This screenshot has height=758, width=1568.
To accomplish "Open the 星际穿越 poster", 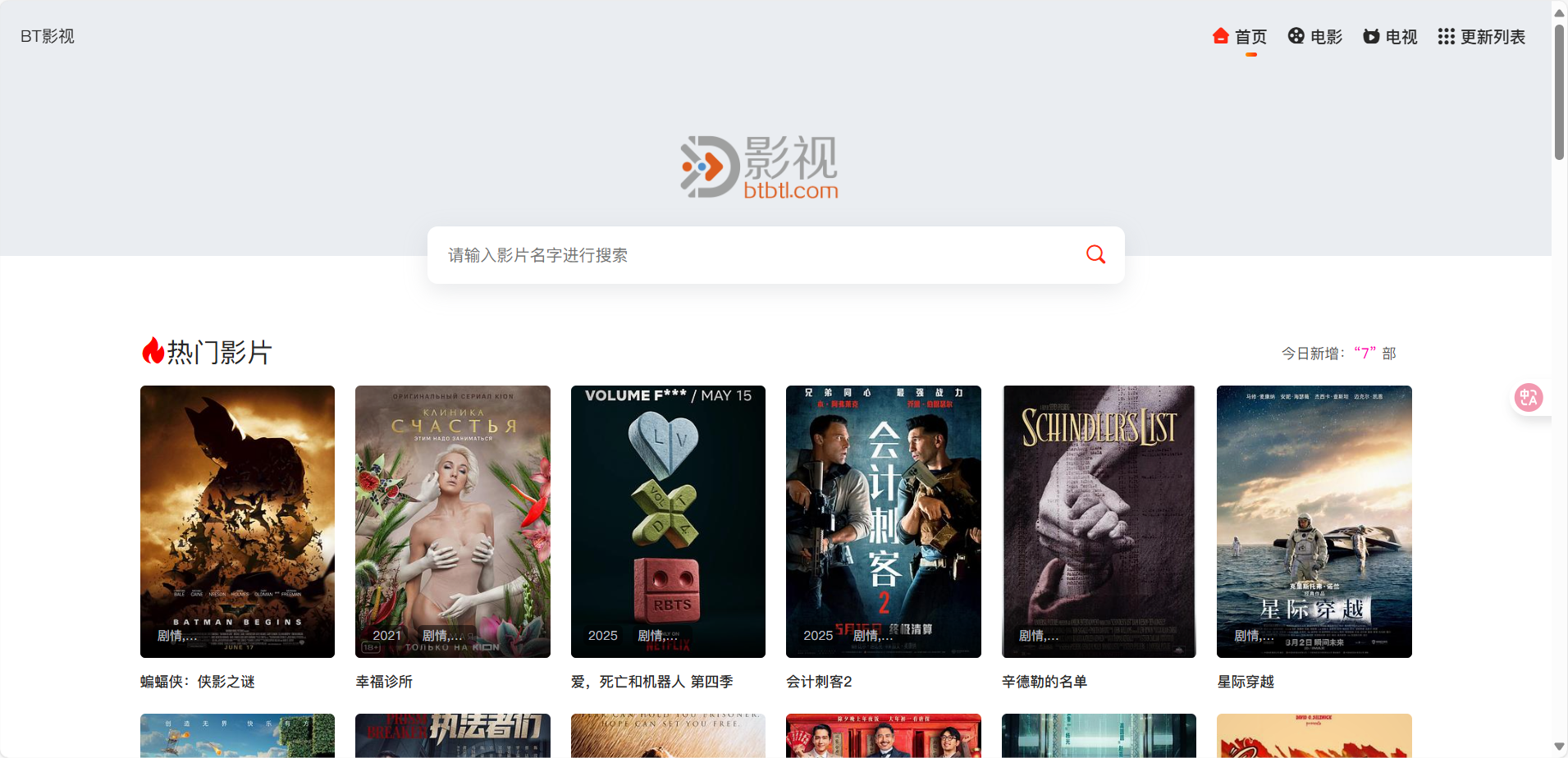I will pos(1314,521).
